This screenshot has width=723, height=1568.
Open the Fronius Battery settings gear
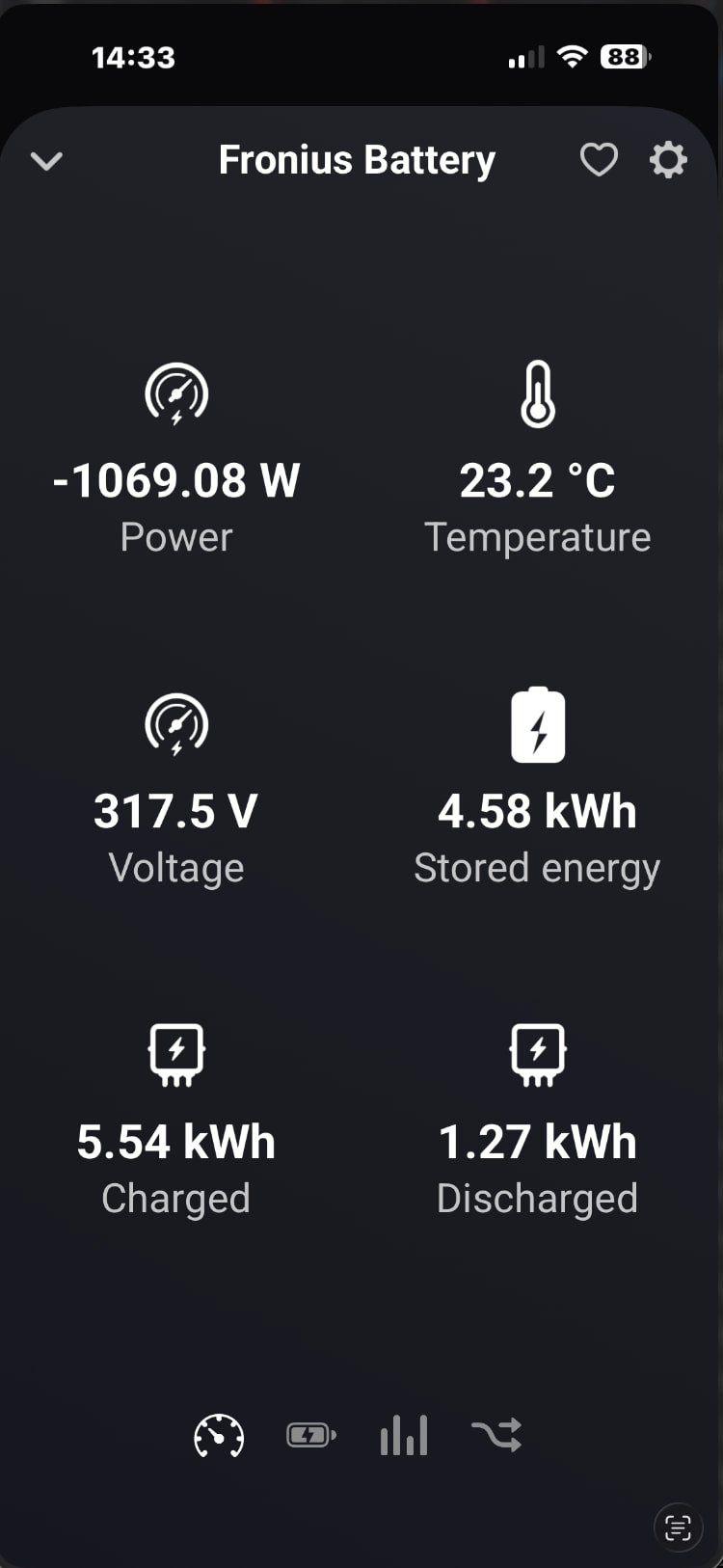(x=668, y=160)
